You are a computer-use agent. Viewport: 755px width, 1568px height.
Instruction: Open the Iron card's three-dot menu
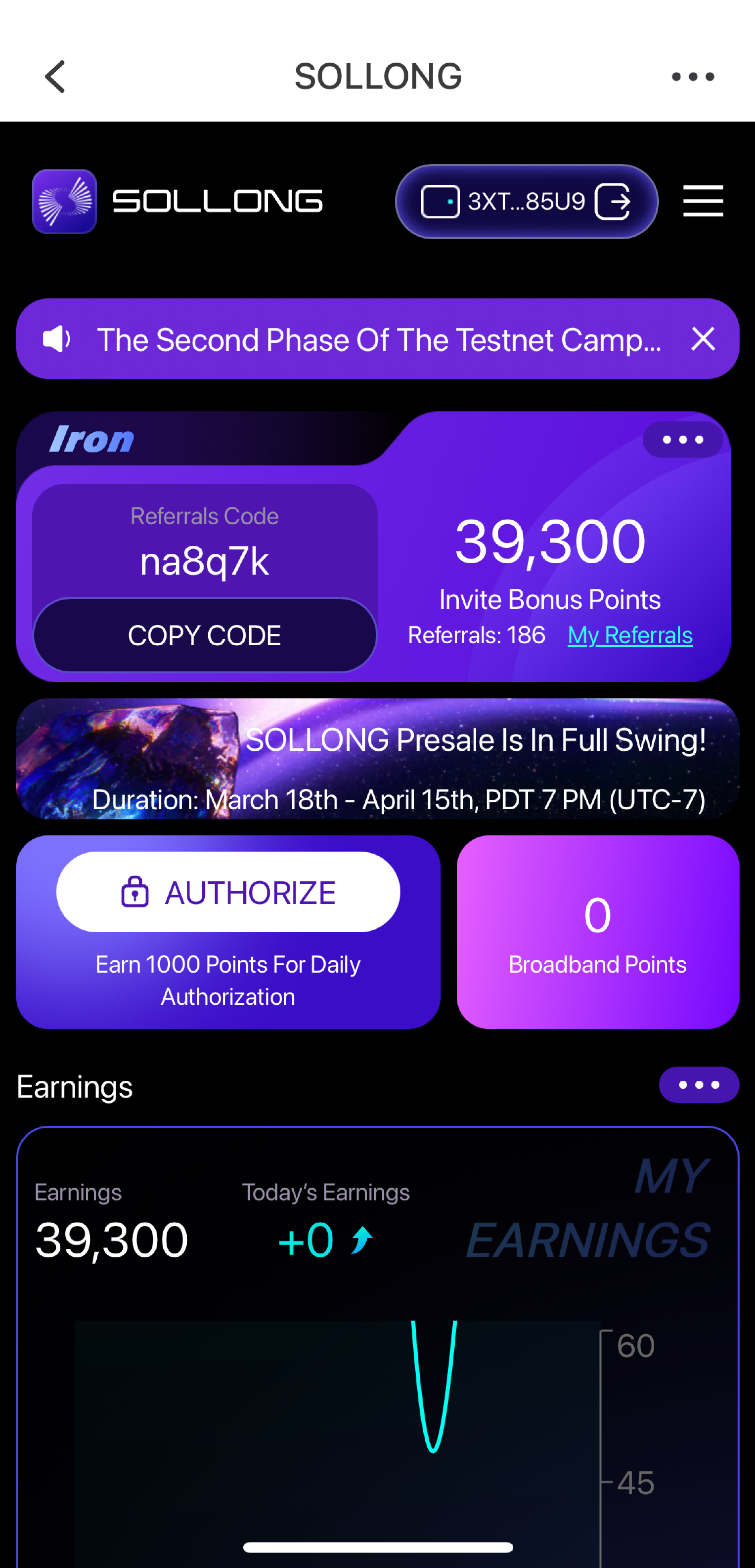683,440
